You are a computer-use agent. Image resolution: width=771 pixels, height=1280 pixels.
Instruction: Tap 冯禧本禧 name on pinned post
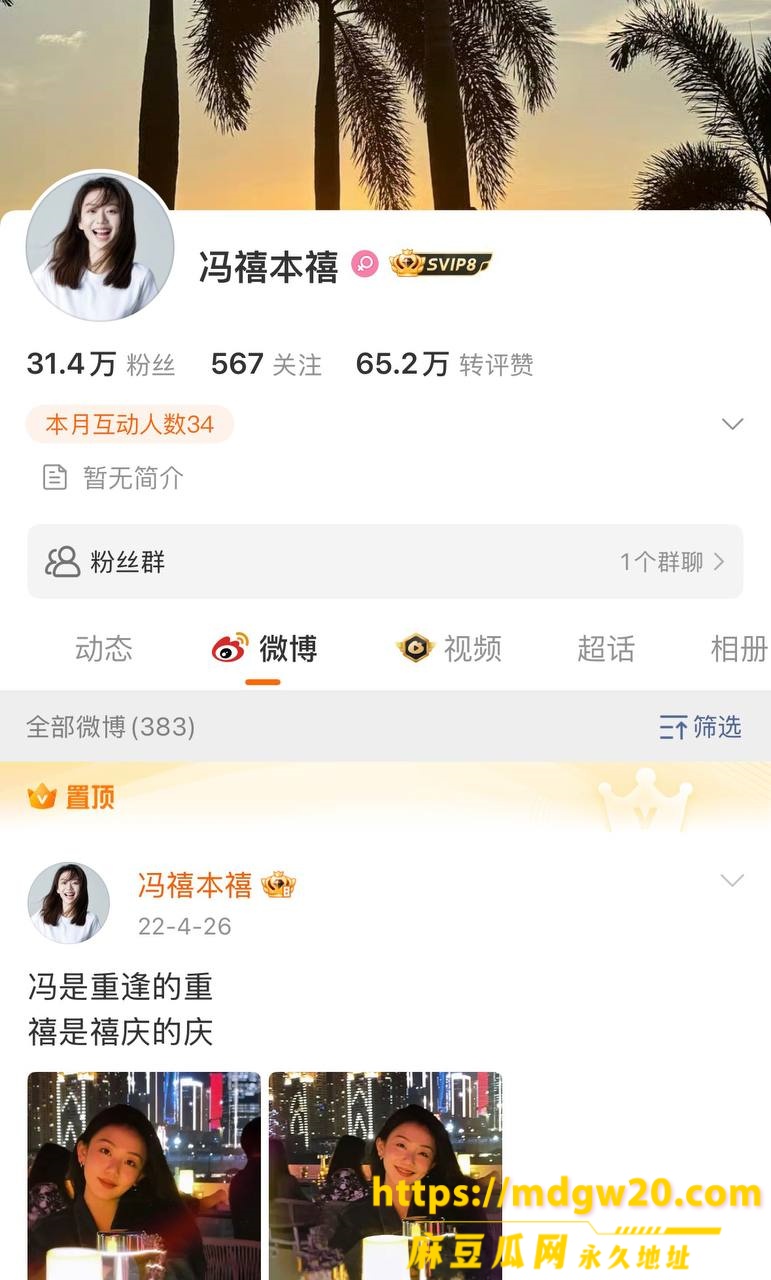click(195, 885)
